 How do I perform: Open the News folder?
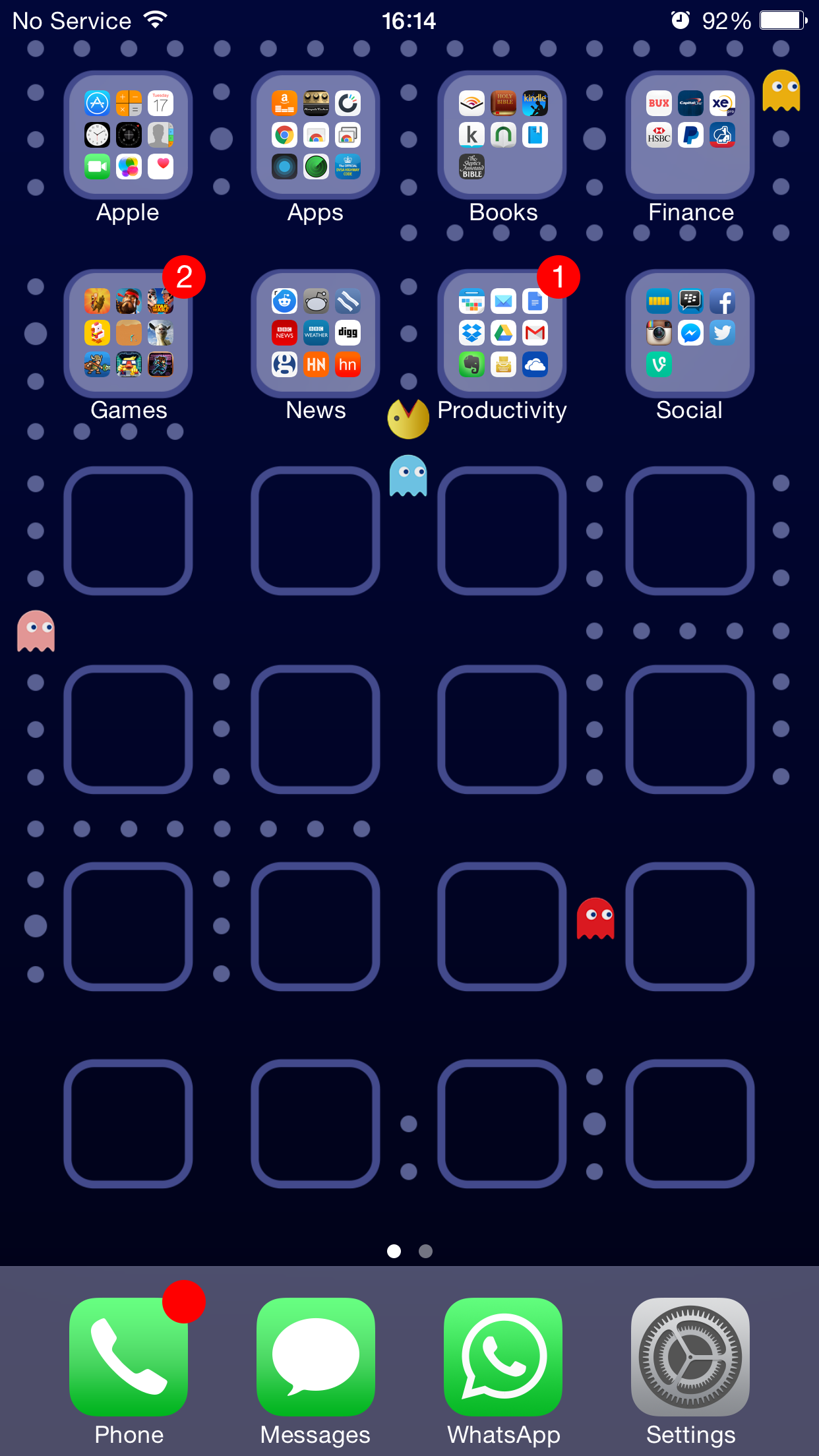tap(316, 334)
